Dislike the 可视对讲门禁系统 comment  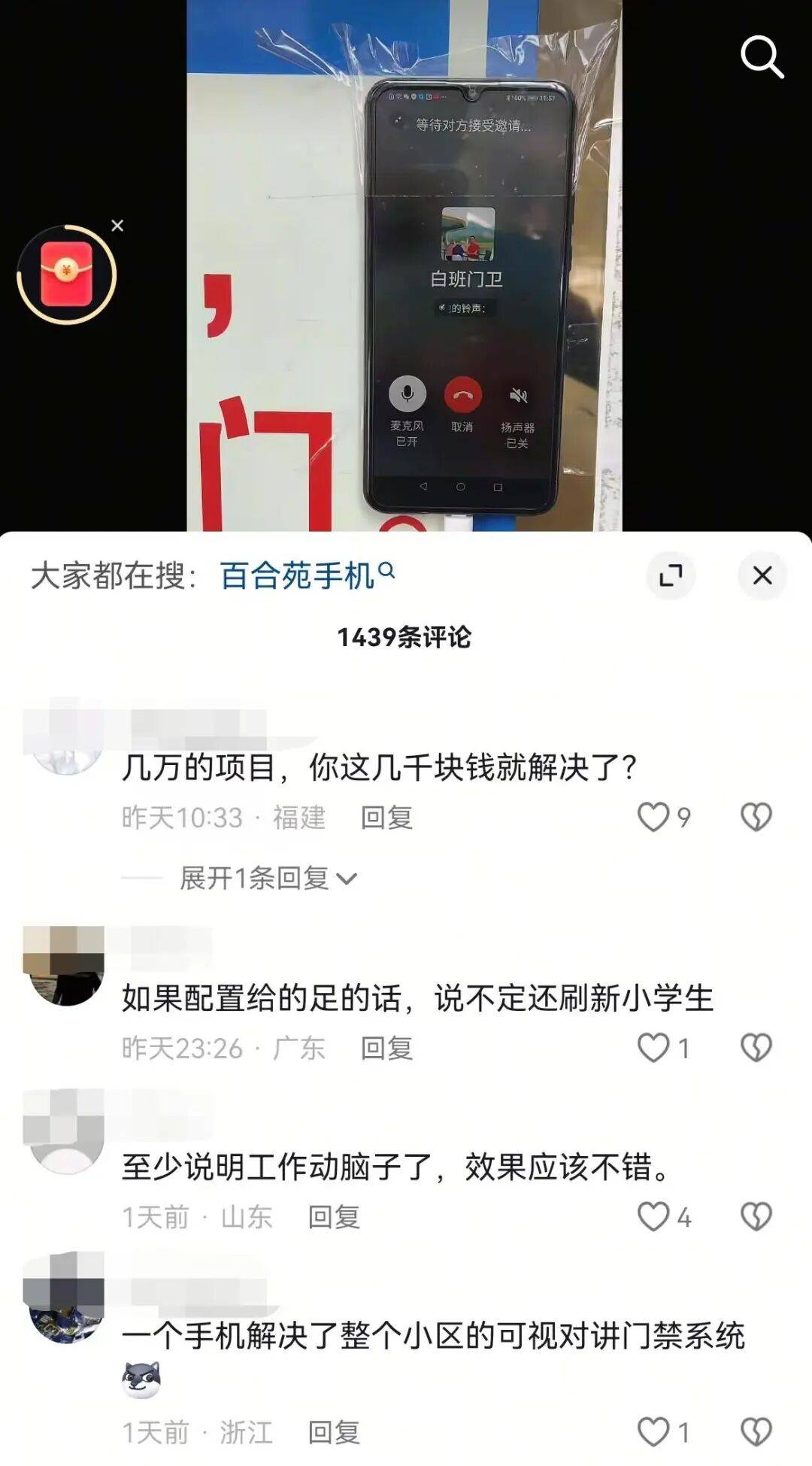point(756,1432)
